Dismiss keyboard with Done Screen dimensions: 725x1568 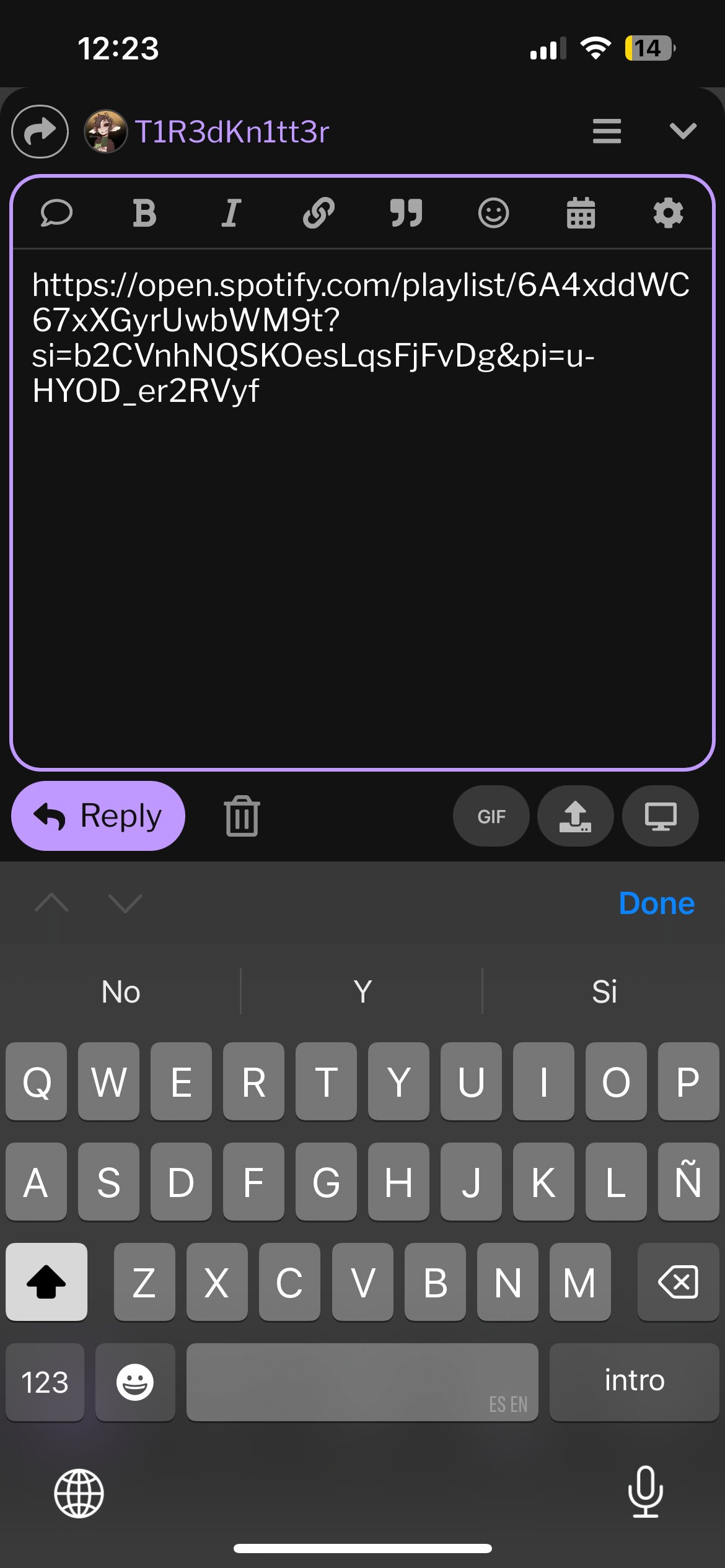pos(657,904)
